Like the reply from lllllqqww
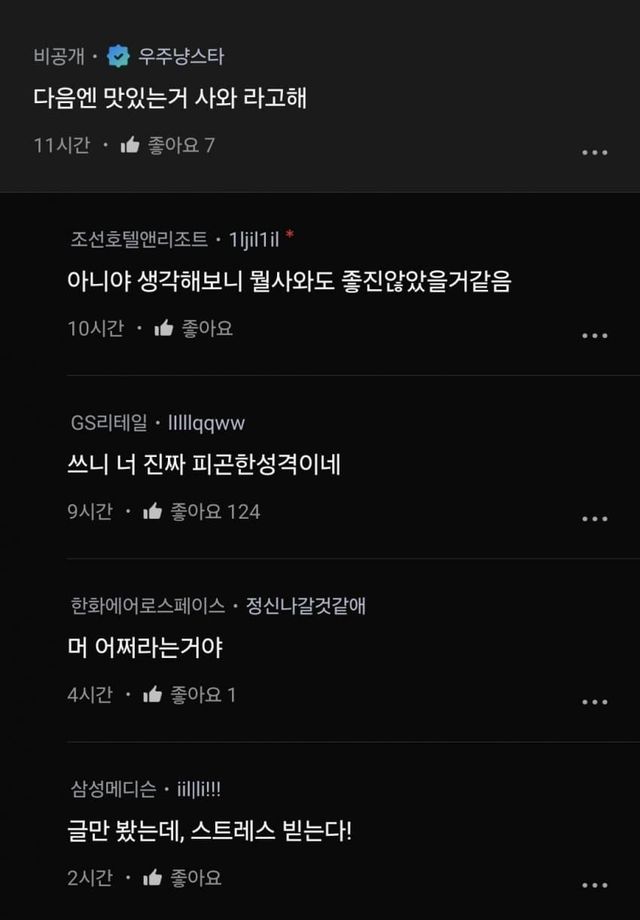This screenshot has width=640, height=920. (x=154, y=512)
